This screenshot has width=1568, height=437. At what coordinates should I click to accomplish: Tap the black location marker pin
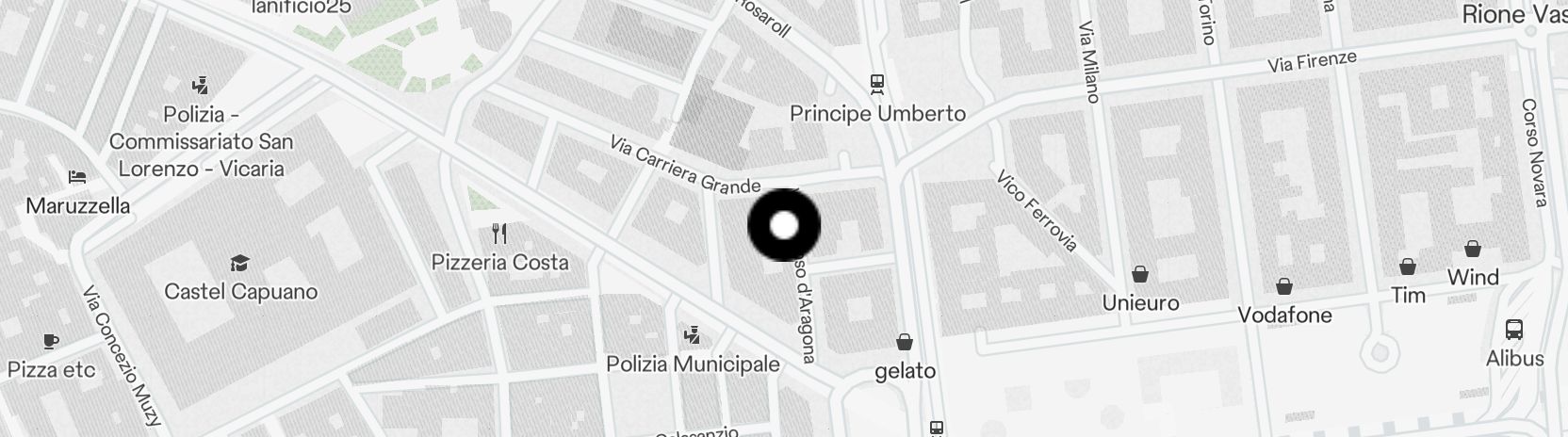784,226
